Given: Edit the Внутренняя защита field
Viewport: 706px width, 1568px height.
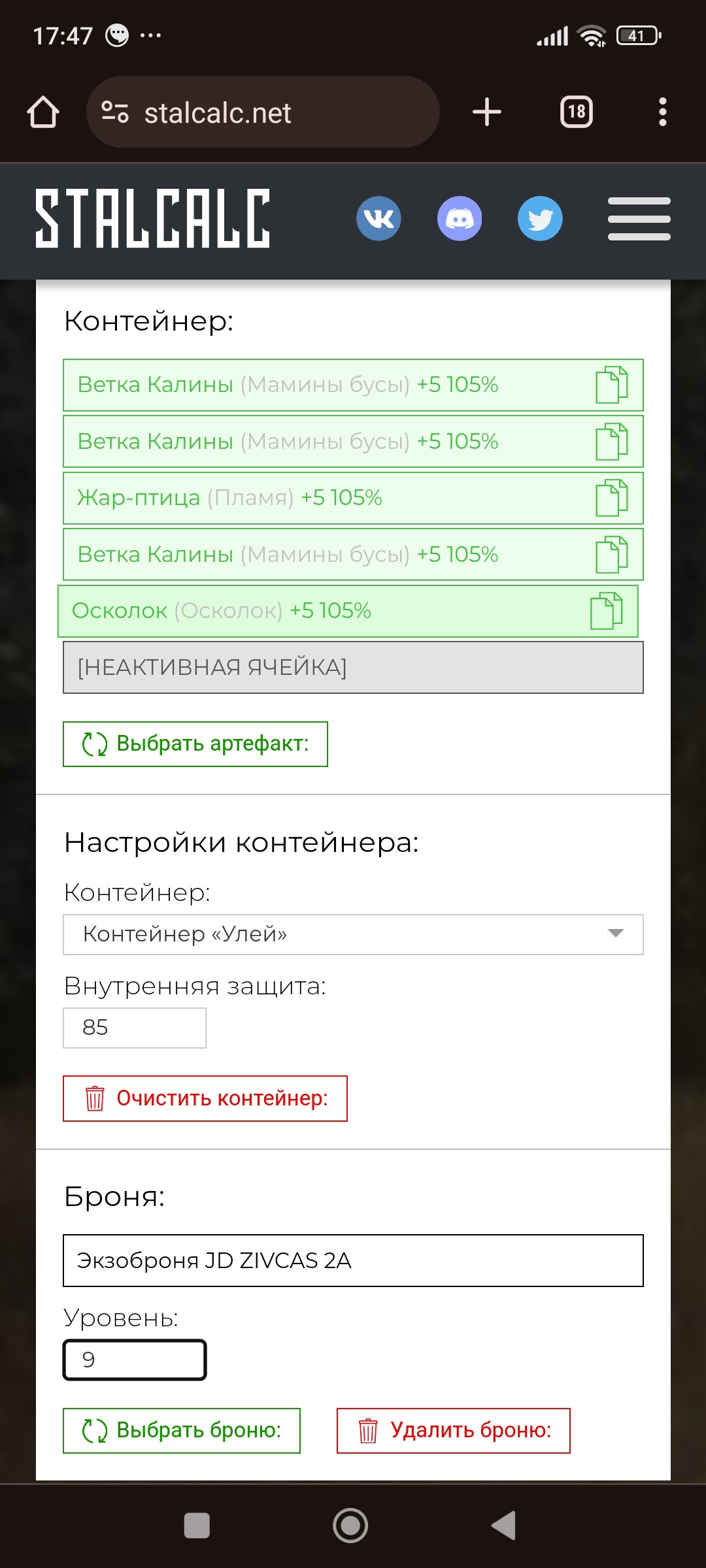Looking at the screenshot, I should click(x=135, y=1028).
